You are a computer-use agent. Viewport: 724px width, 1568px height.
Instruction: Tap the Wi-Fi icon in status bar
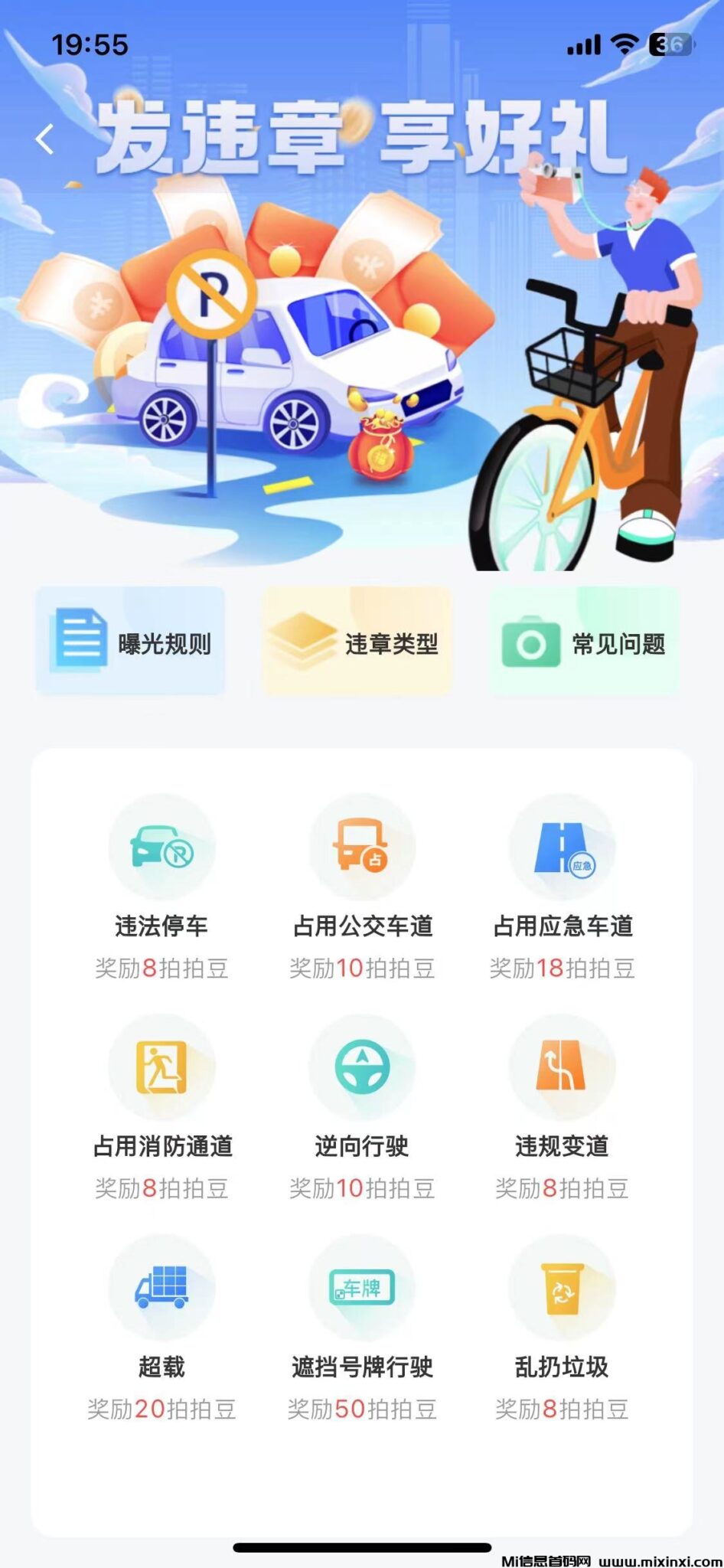(x=624, y=44)
